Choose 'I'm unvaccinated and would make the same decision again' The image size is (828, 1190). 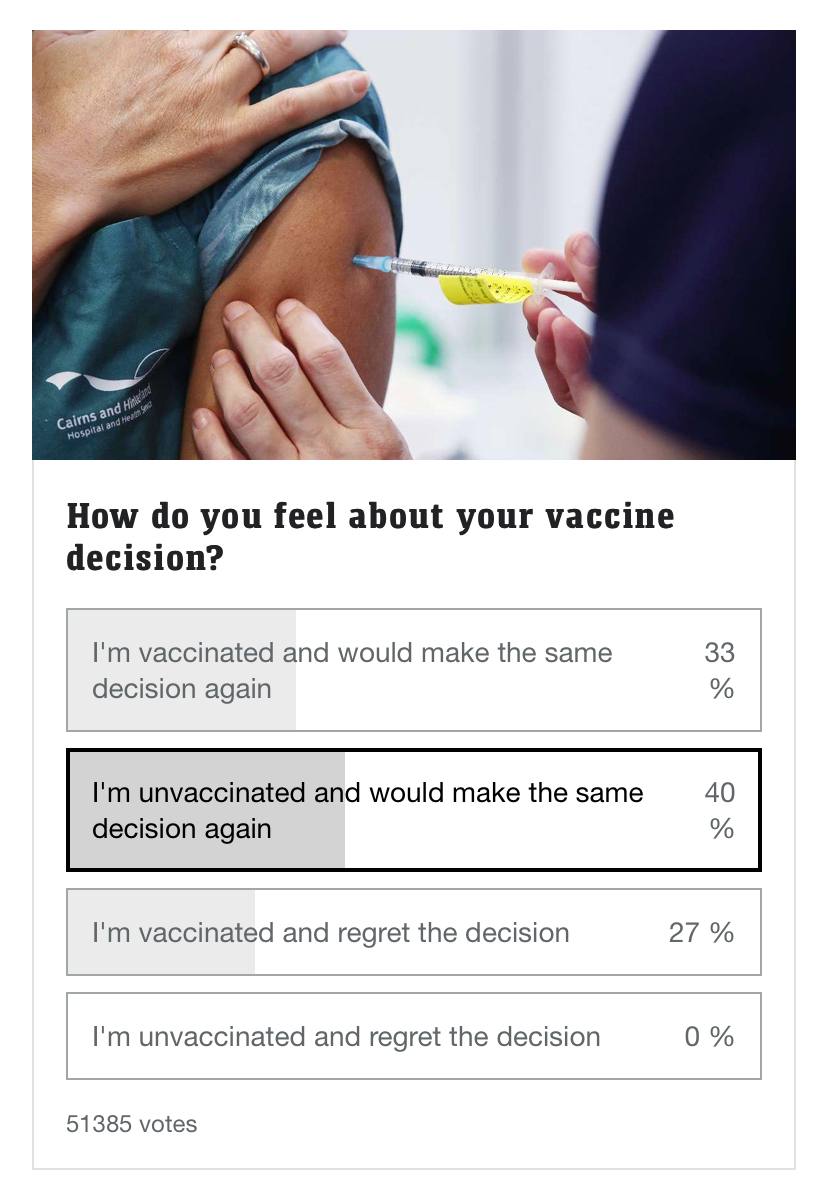coord(413,810)
